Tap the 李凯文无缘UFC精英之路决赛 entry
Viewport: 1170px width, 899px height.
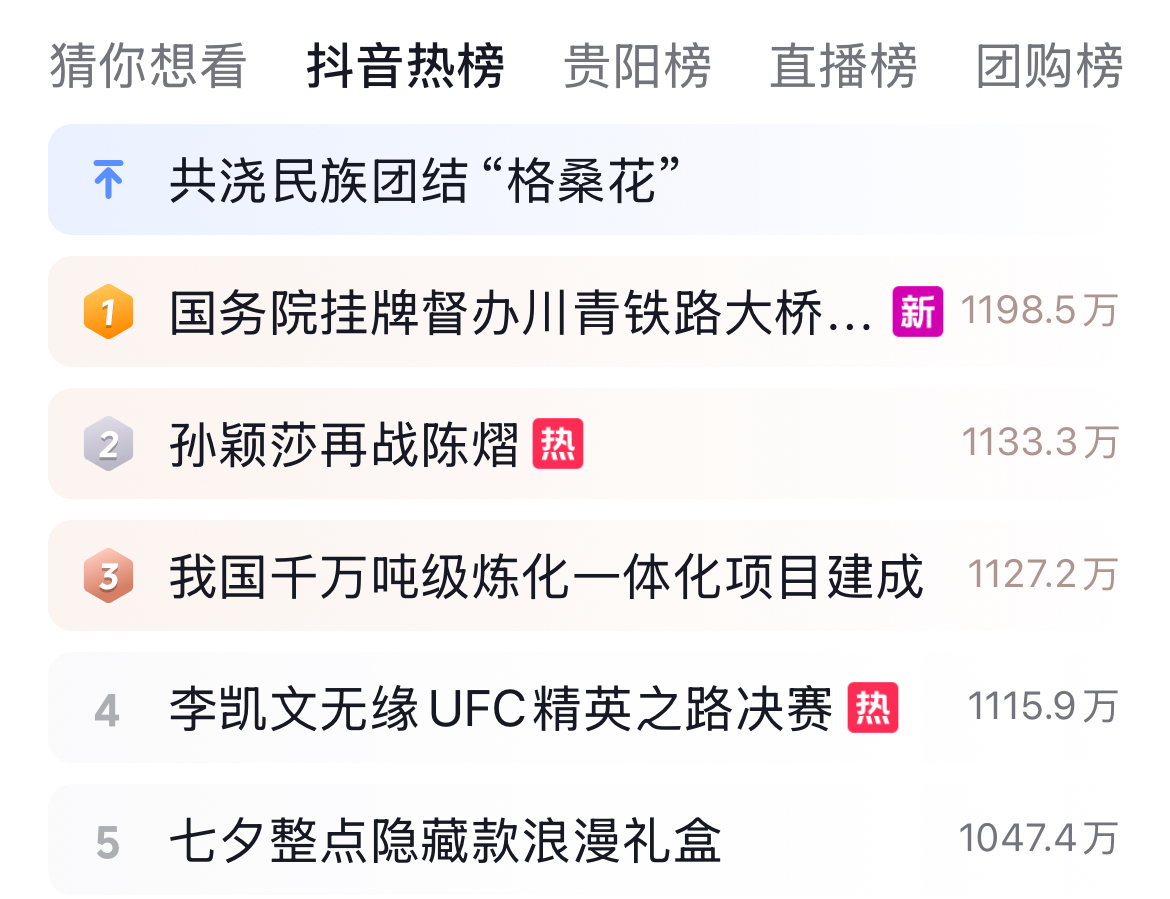tap(500, 709)
